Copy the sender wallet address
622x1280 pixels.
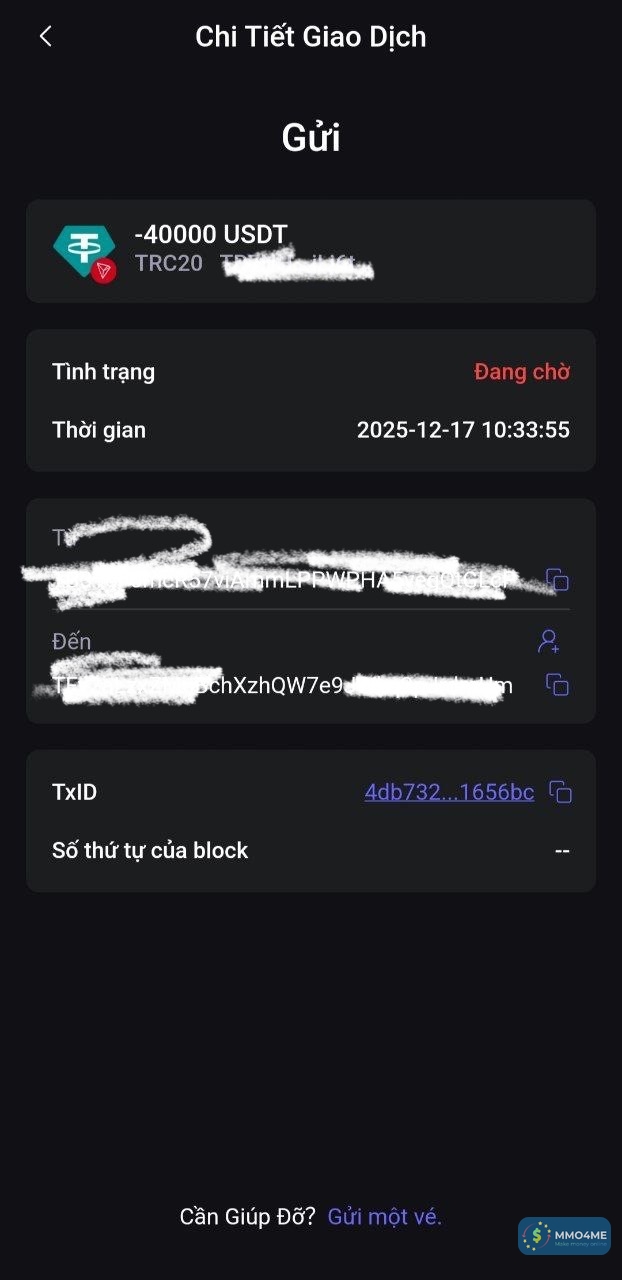[557, 580]
